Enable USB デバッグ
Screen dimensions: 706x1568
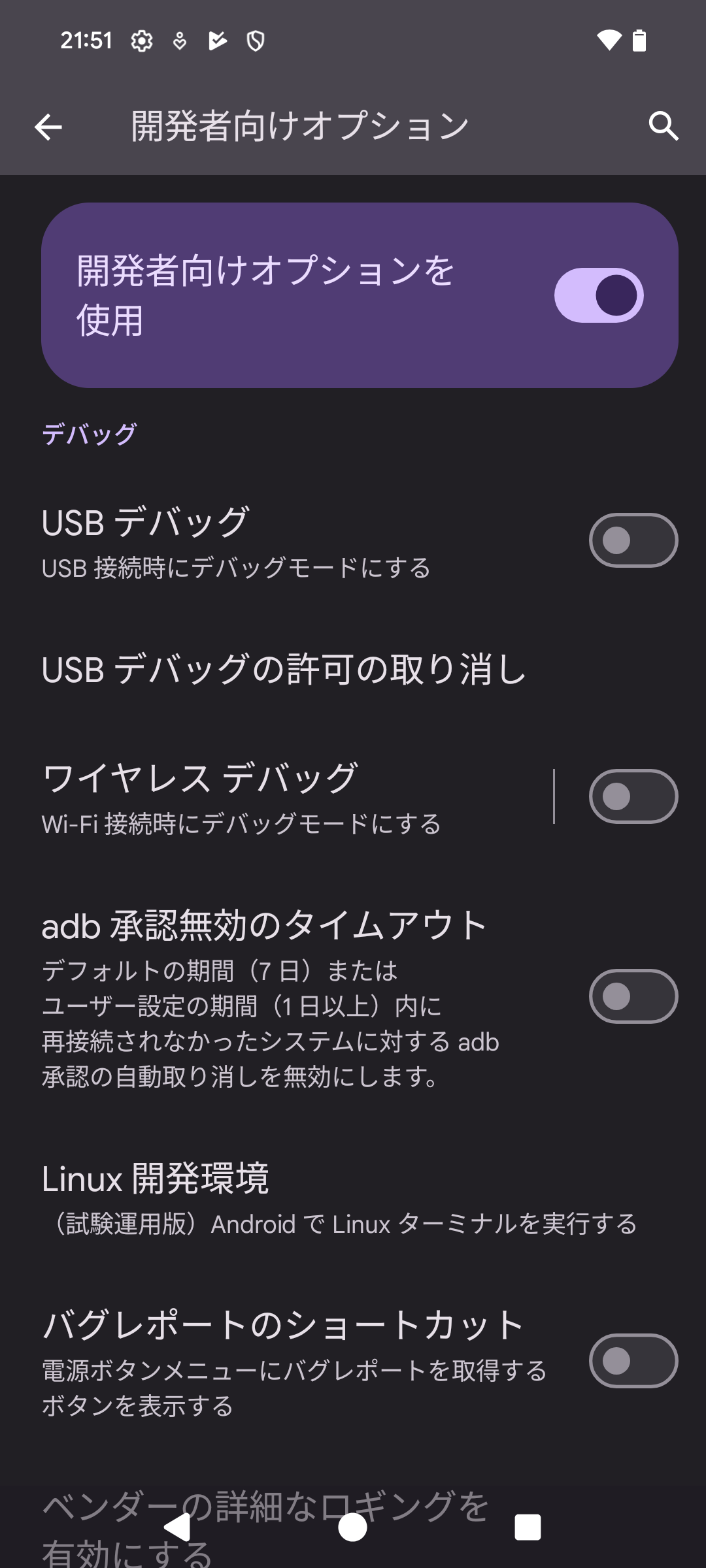[x=633, y=540]
